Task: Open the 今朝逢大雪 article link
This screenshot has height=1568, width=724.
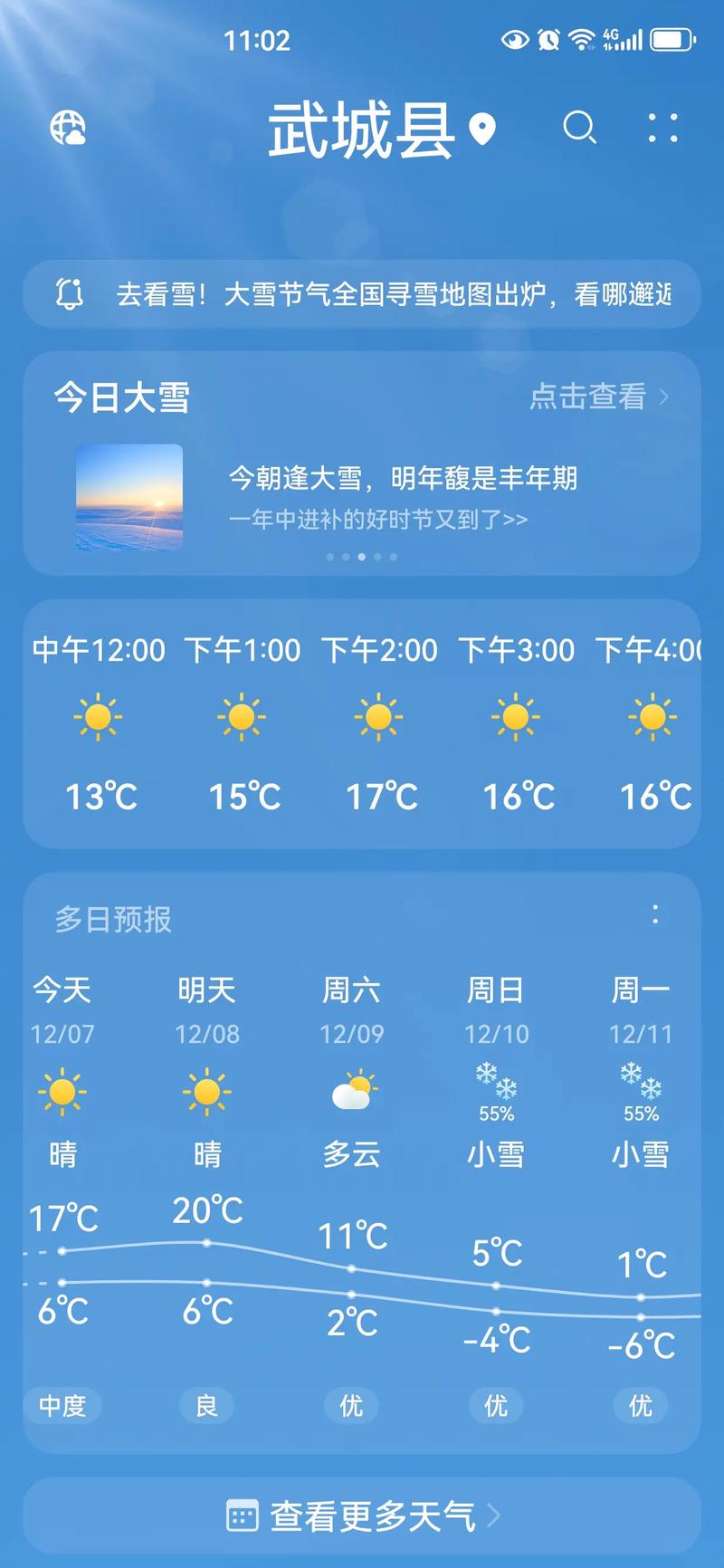Action: pyautogui.click(x=405, y=477)
